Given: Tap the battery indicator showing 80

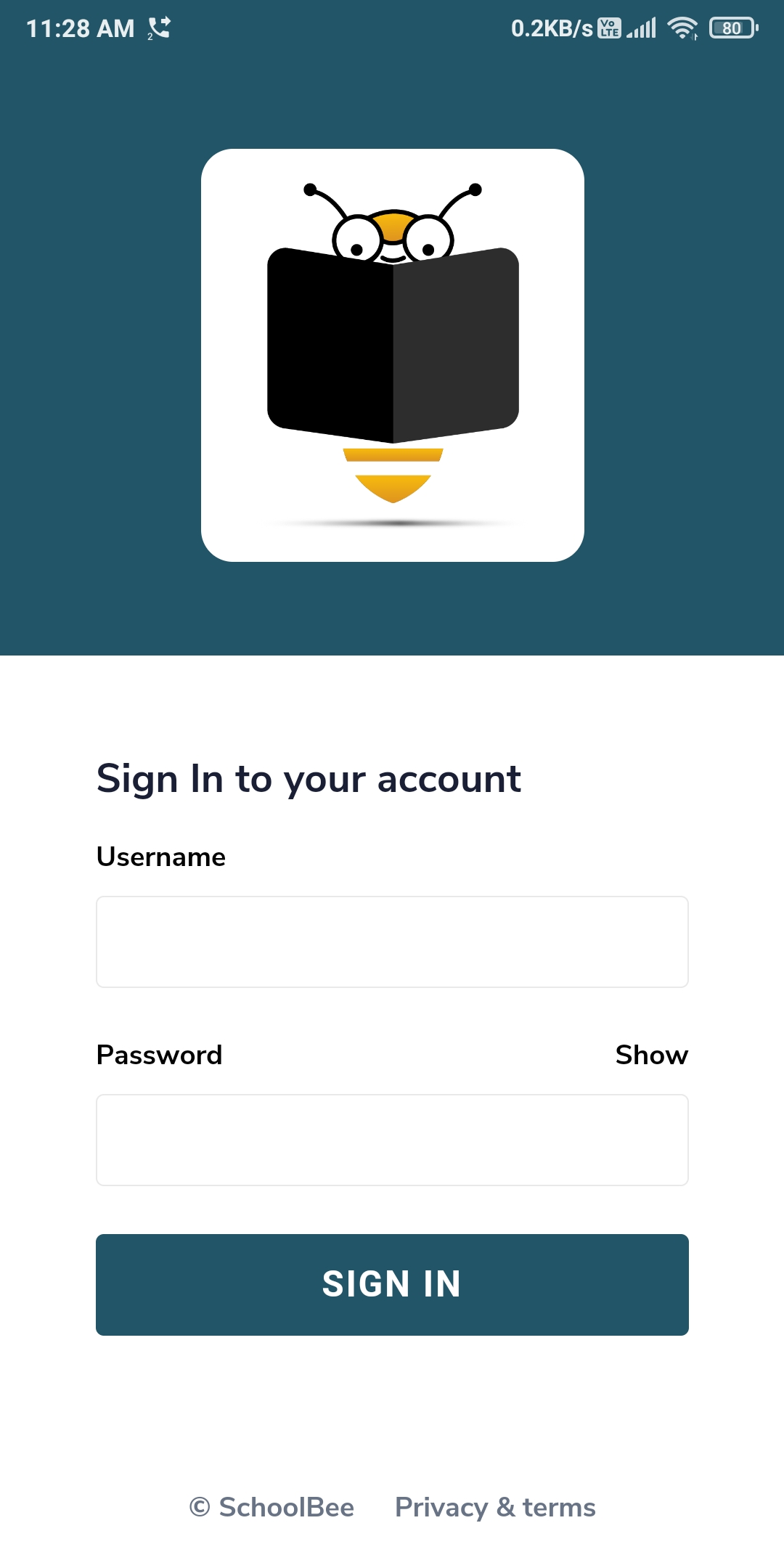Looking at the screenshot, I should [x=732, y=28].
